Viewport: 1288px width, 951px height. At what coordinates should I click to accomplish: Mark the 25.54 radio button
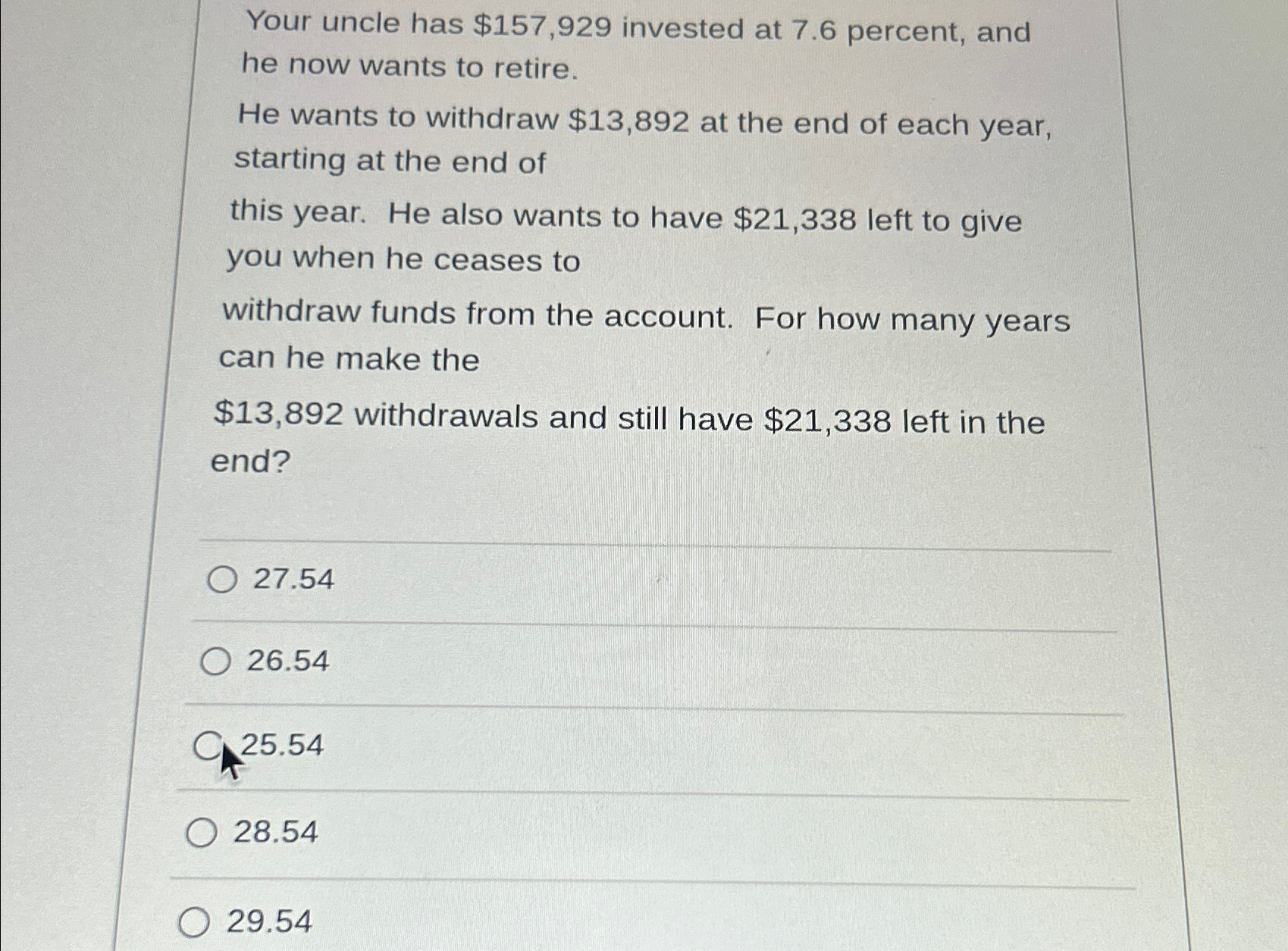pyautogui.click(x=207, y=746)
